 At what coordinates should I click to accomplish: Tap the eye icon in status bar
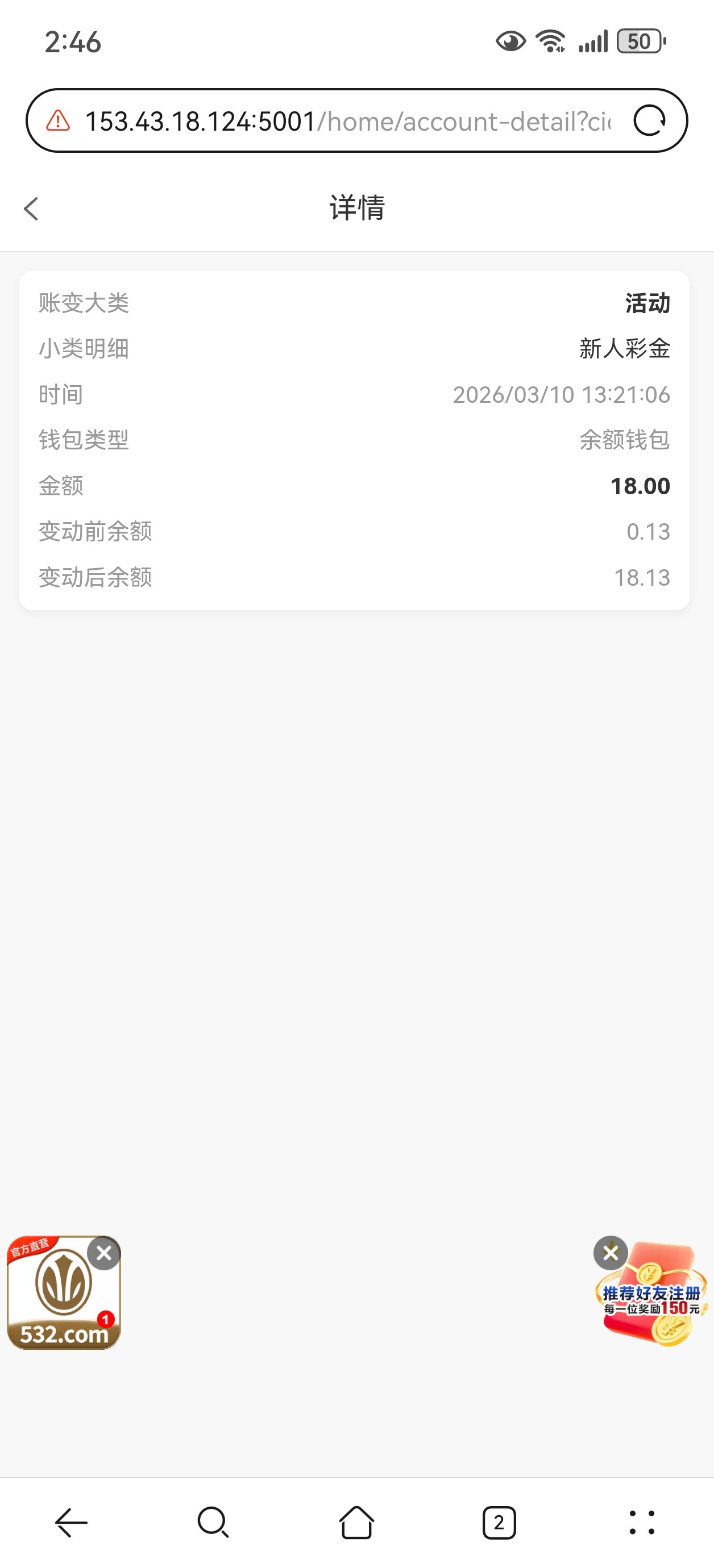(x=509, y=40)
